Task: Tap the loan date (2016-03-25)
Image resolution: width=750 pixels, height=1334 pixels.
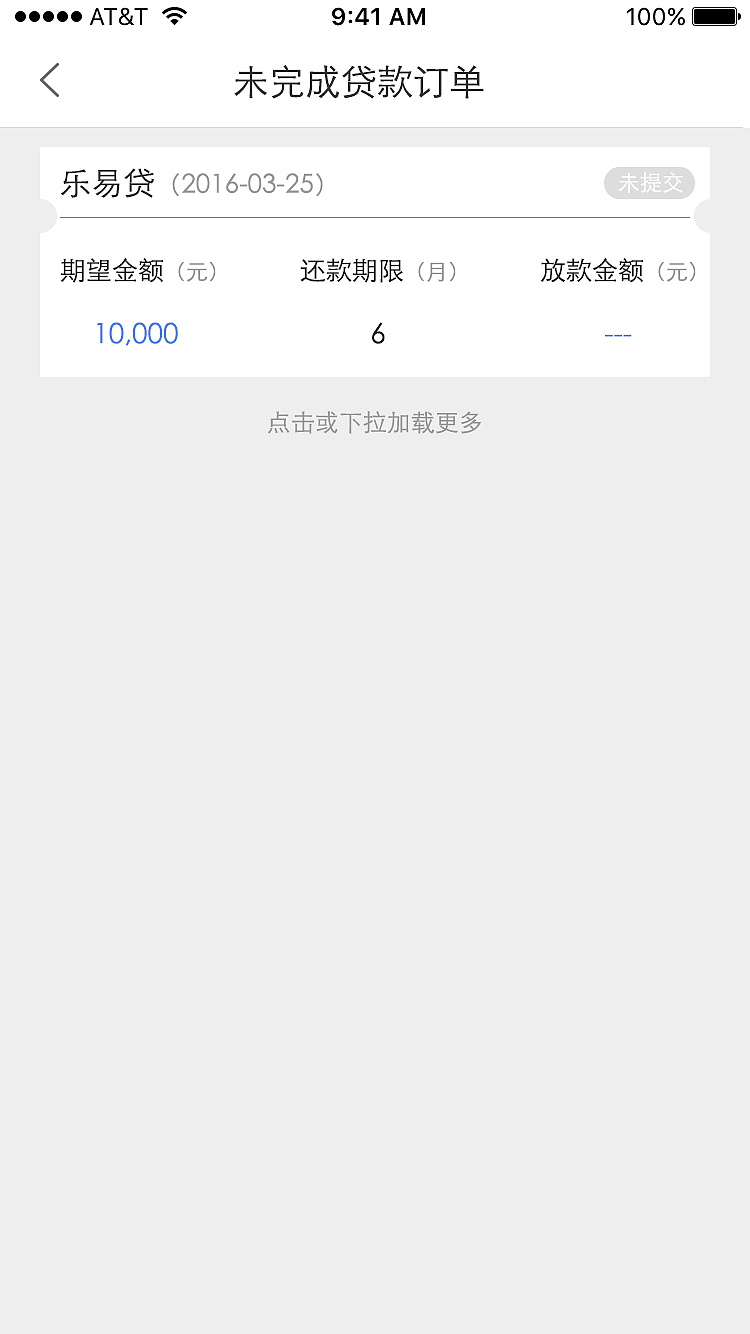Action: point(248,184)
